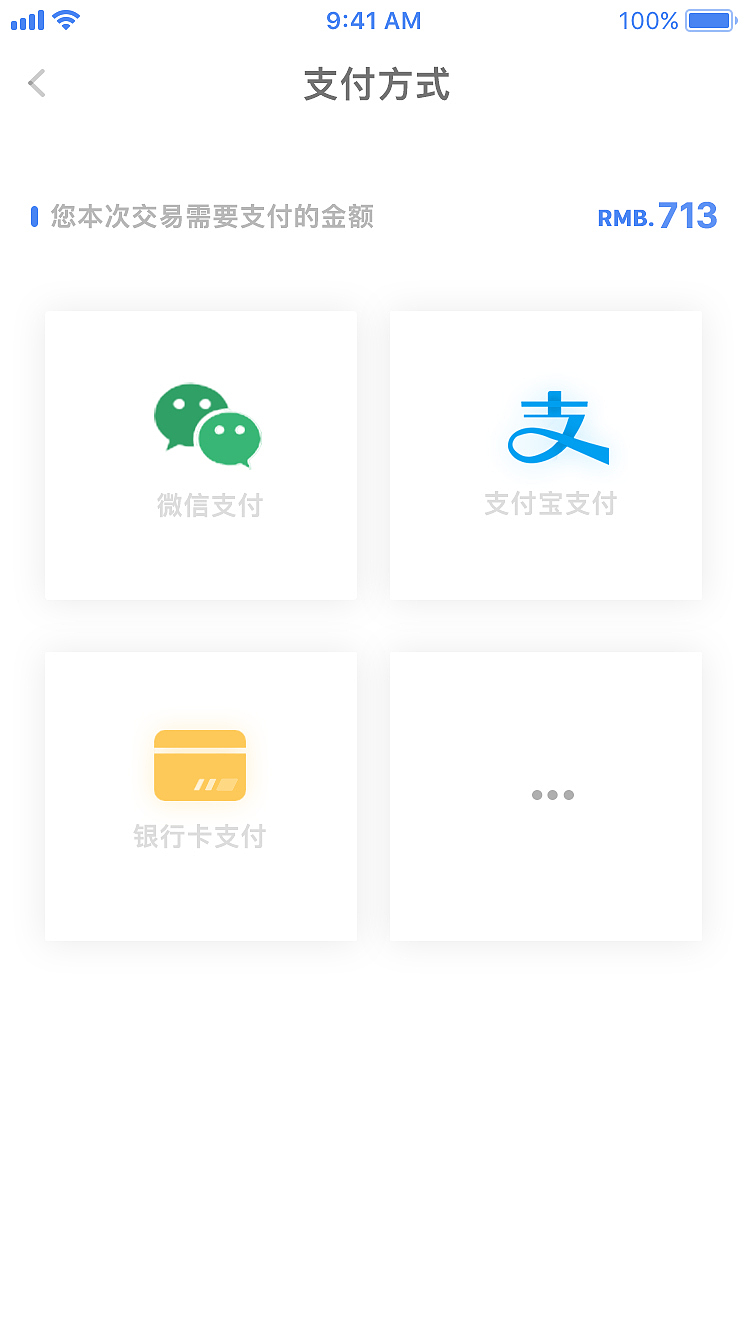Tap the Alipay logo icon

point(558,426)
